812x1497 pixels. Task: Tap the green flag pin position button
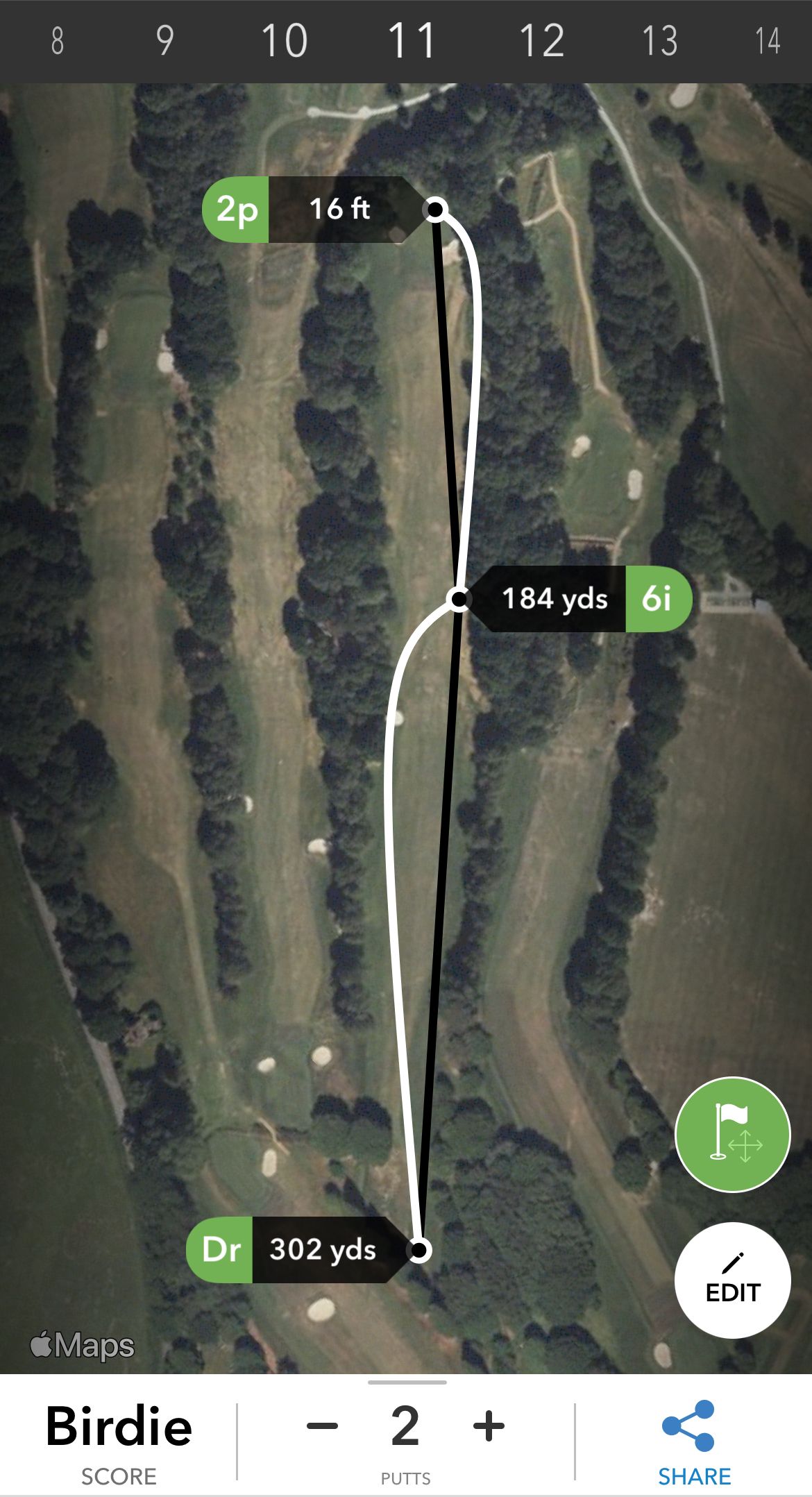(x=733, y=1134)
